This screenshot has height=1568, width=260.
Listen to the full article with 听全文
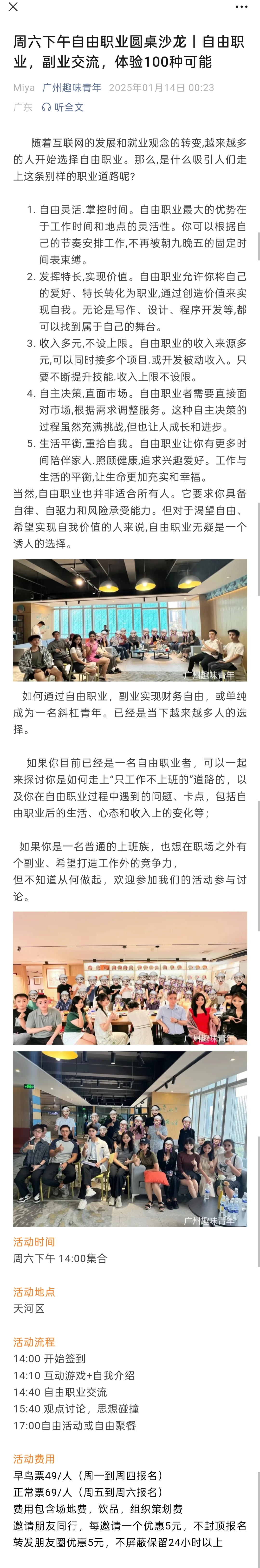[x=63, y=107]
